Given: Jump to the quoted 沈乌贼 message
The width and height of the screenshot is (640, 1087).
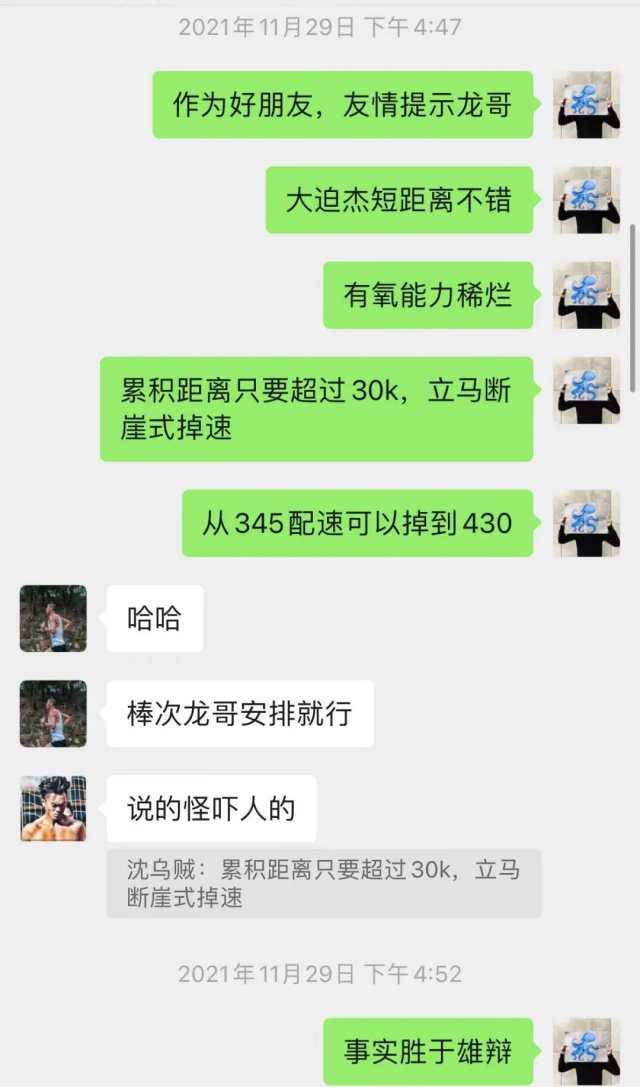Looking at the screenshot, I should click(323, 883).
